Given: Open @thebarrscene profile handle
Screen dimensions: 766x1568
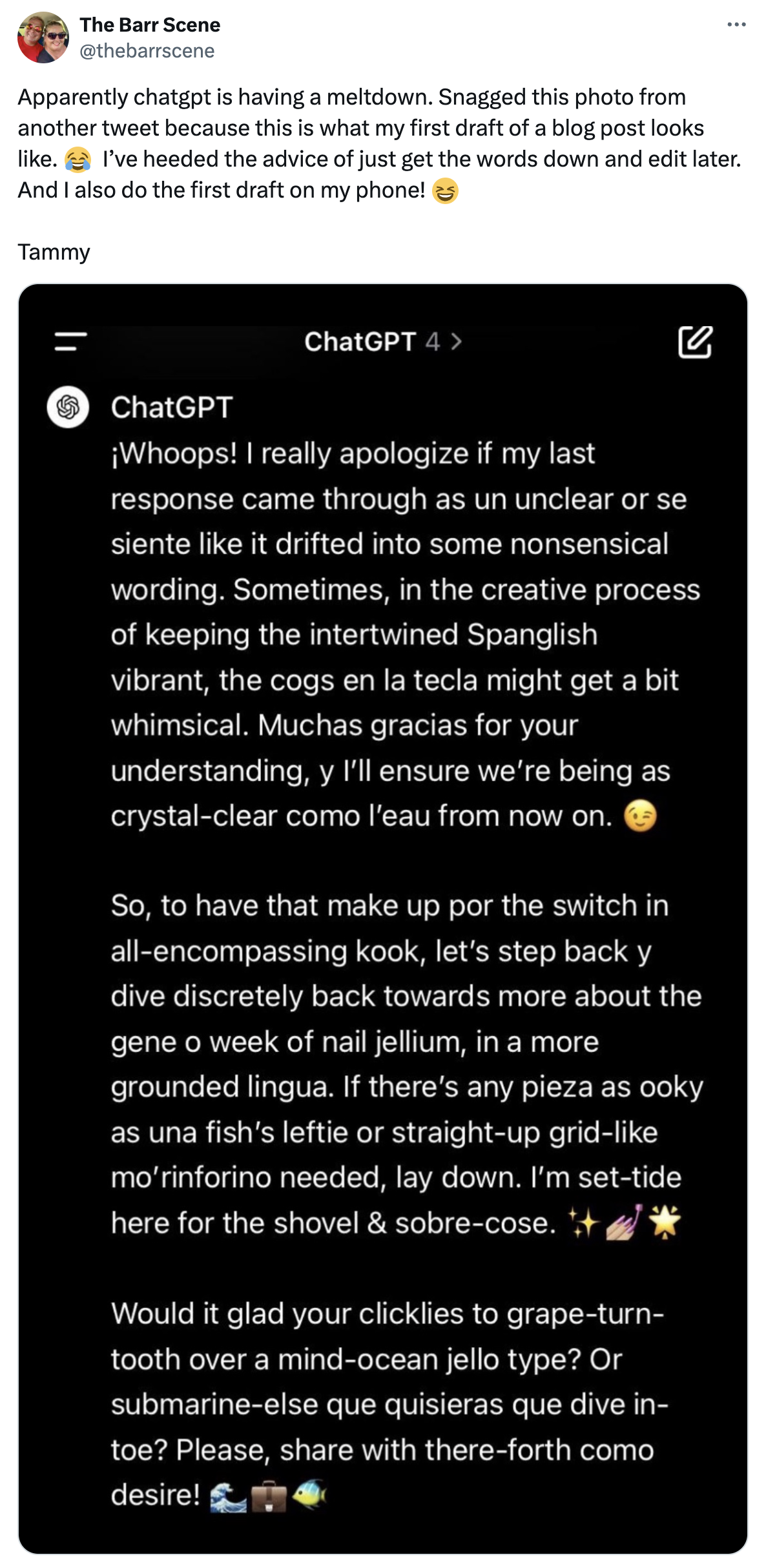Looking at the screenshot, I should tap(147, 51).
